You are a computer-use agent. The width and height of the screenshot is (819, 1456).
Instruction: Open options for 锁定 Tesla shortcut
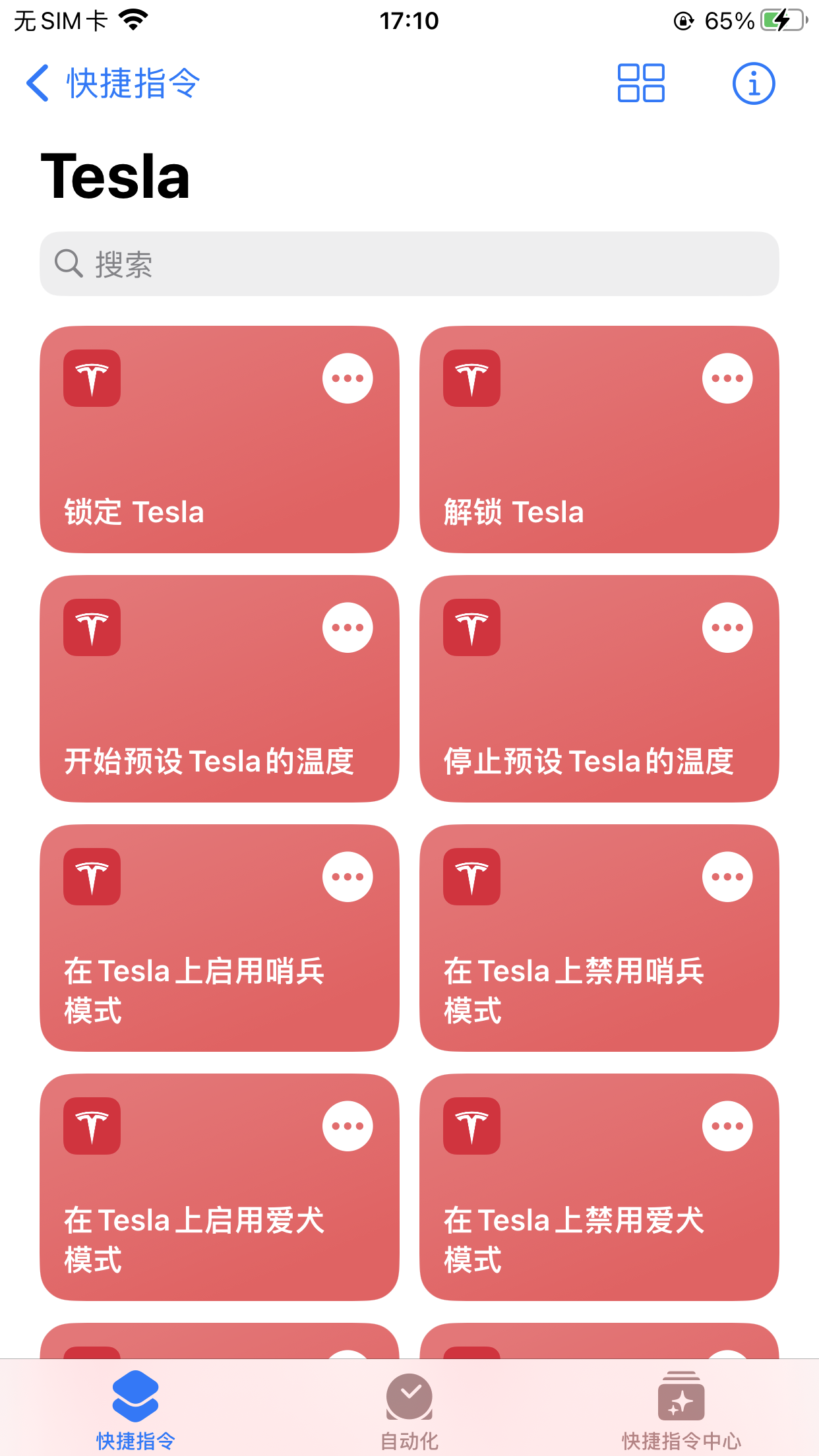[348, 378]
